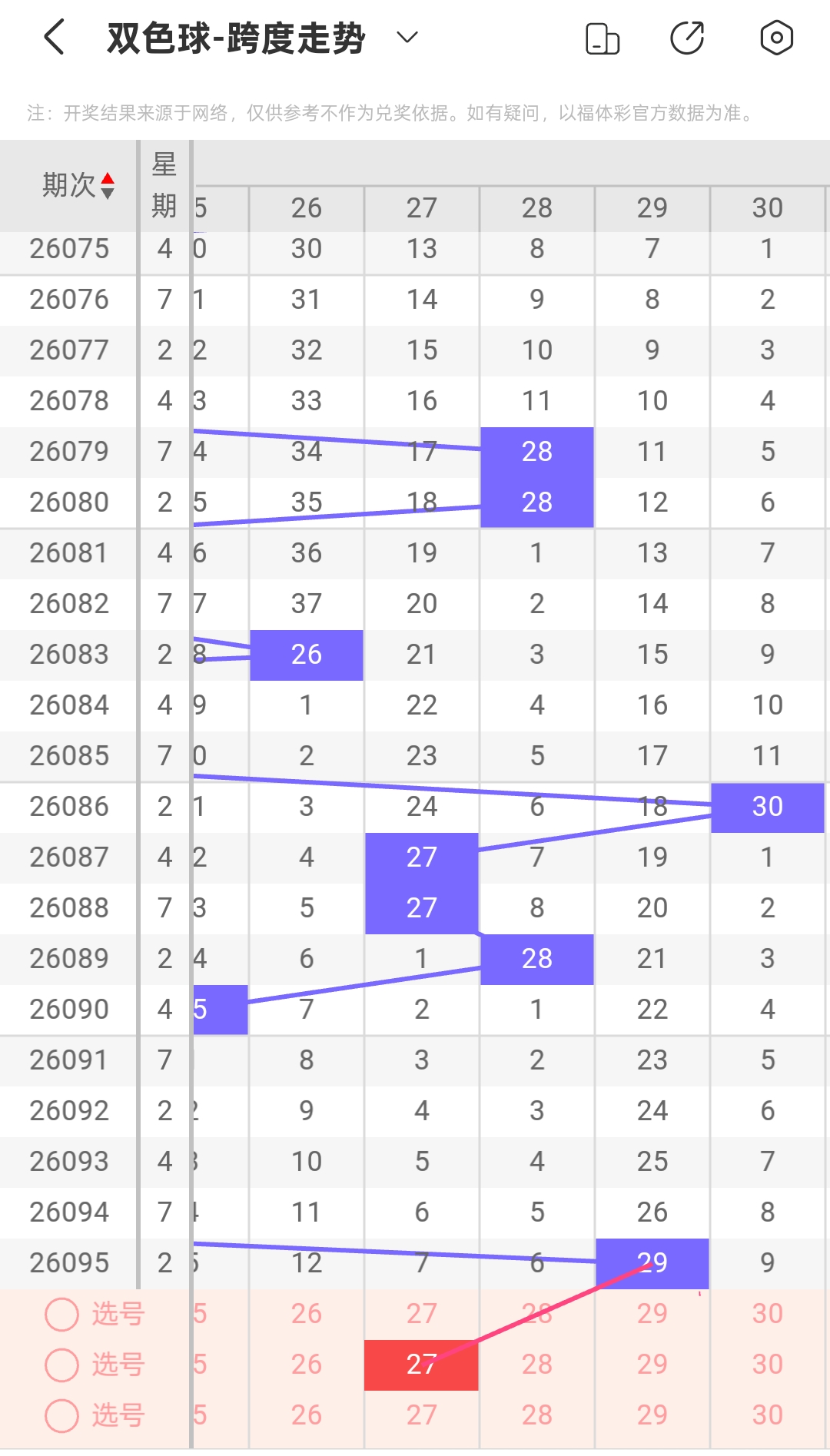830x1456 pixels.
Task: Deselect the red highlighted 27 cell
Action: pyautogui.click(x=421, y=1365)
